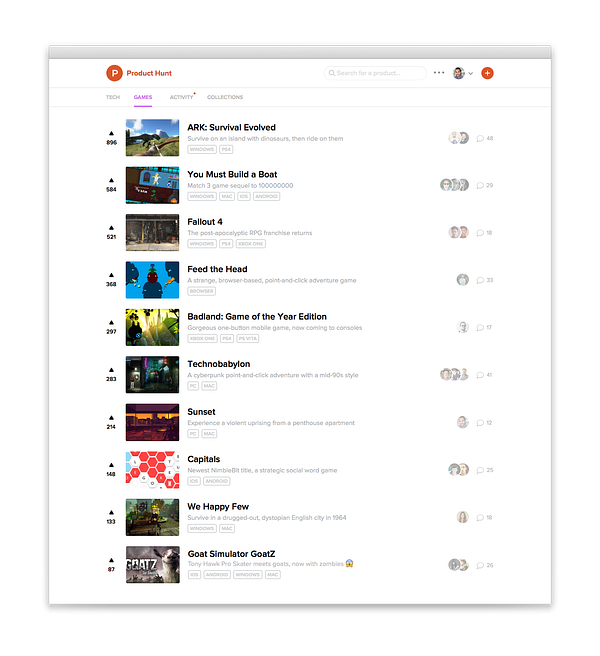The image size is (600, 656).
Task: Open the three-dot overflow menu
Action: (x=439, y=73)
